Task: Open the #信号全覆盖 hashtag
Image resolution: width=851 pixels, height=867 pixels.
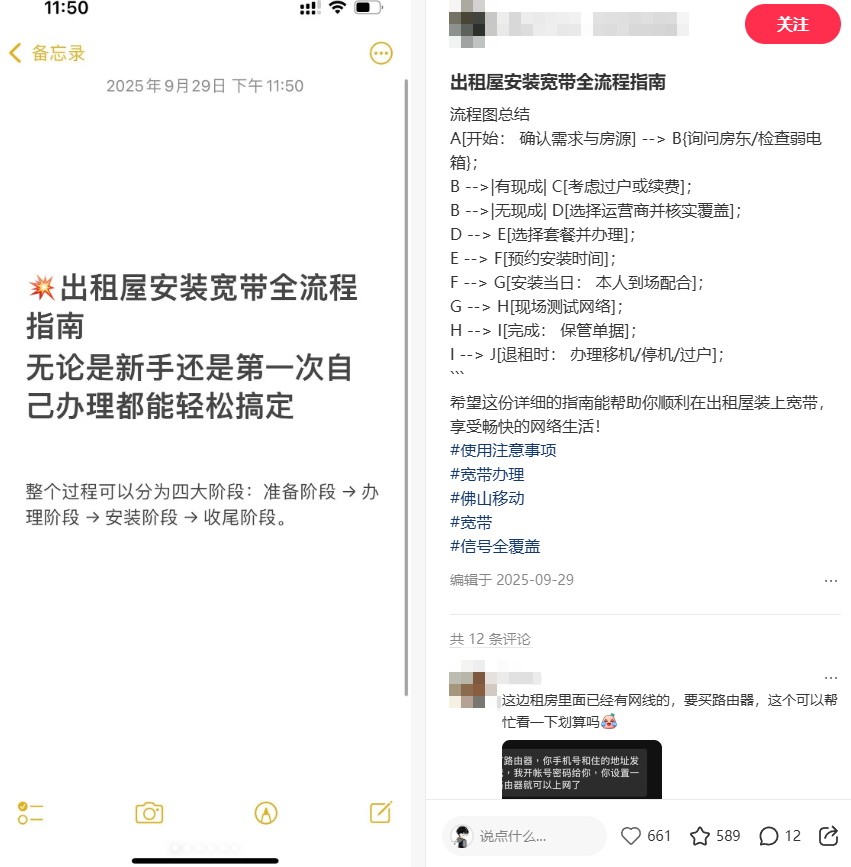Action: [495, 546]
